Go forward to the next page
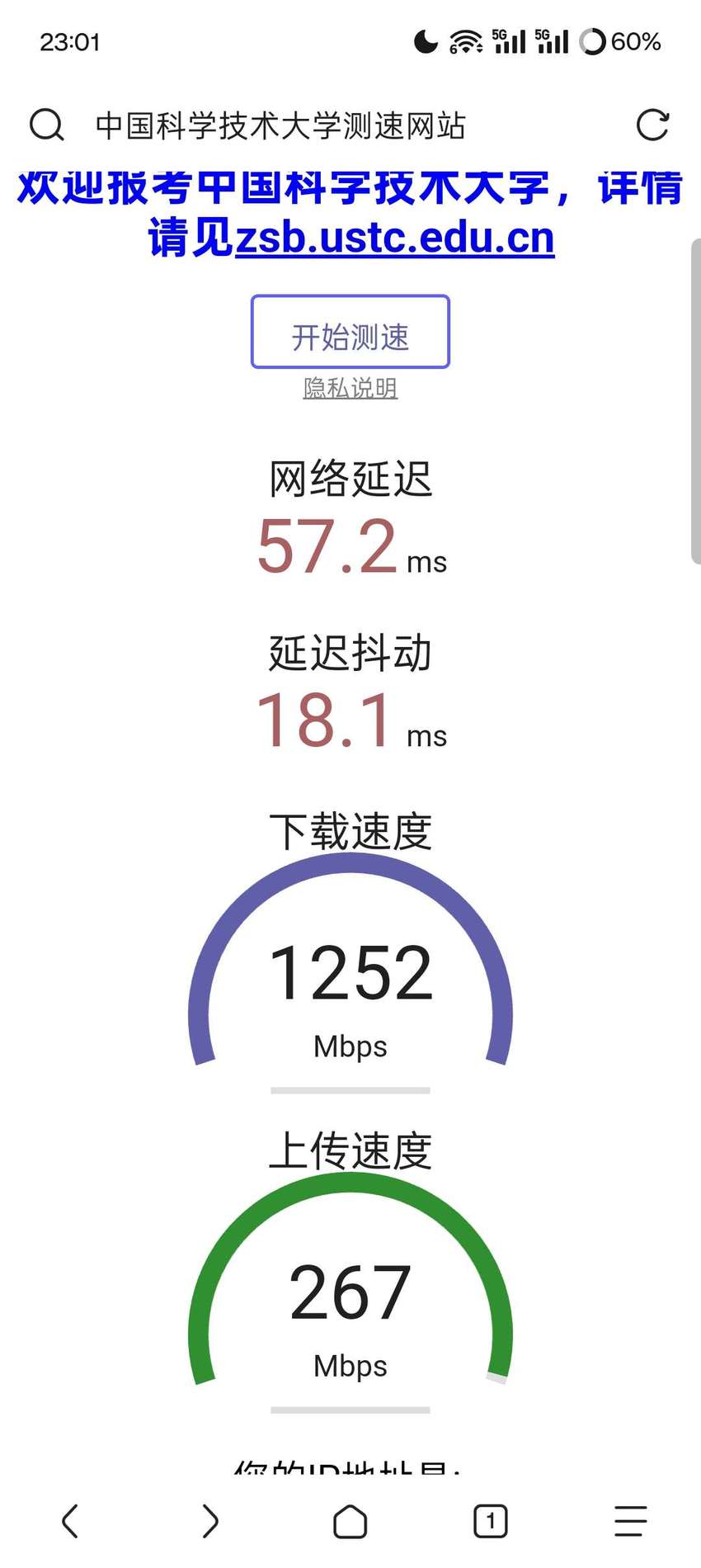This screenshot has width=701, height=1568. [210, 1520]
